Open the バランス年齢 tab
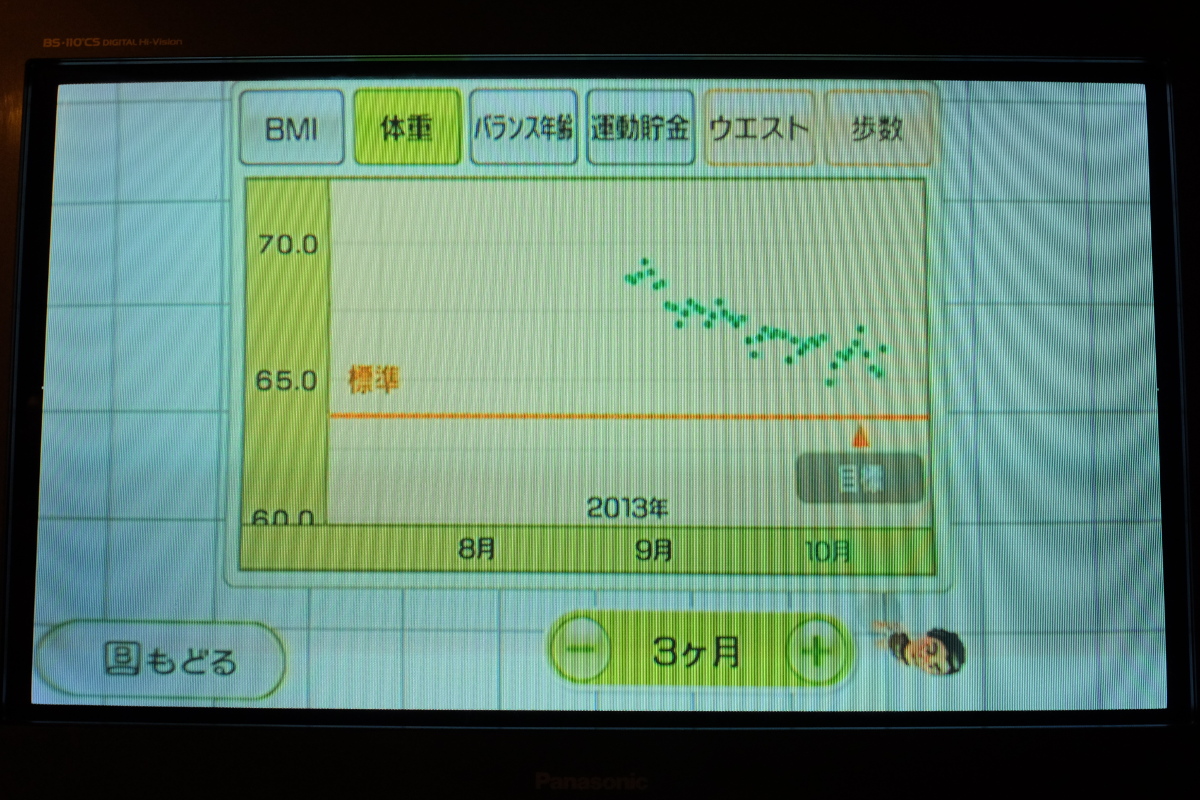Viewport: 1200px width, 800px height. 523,129
